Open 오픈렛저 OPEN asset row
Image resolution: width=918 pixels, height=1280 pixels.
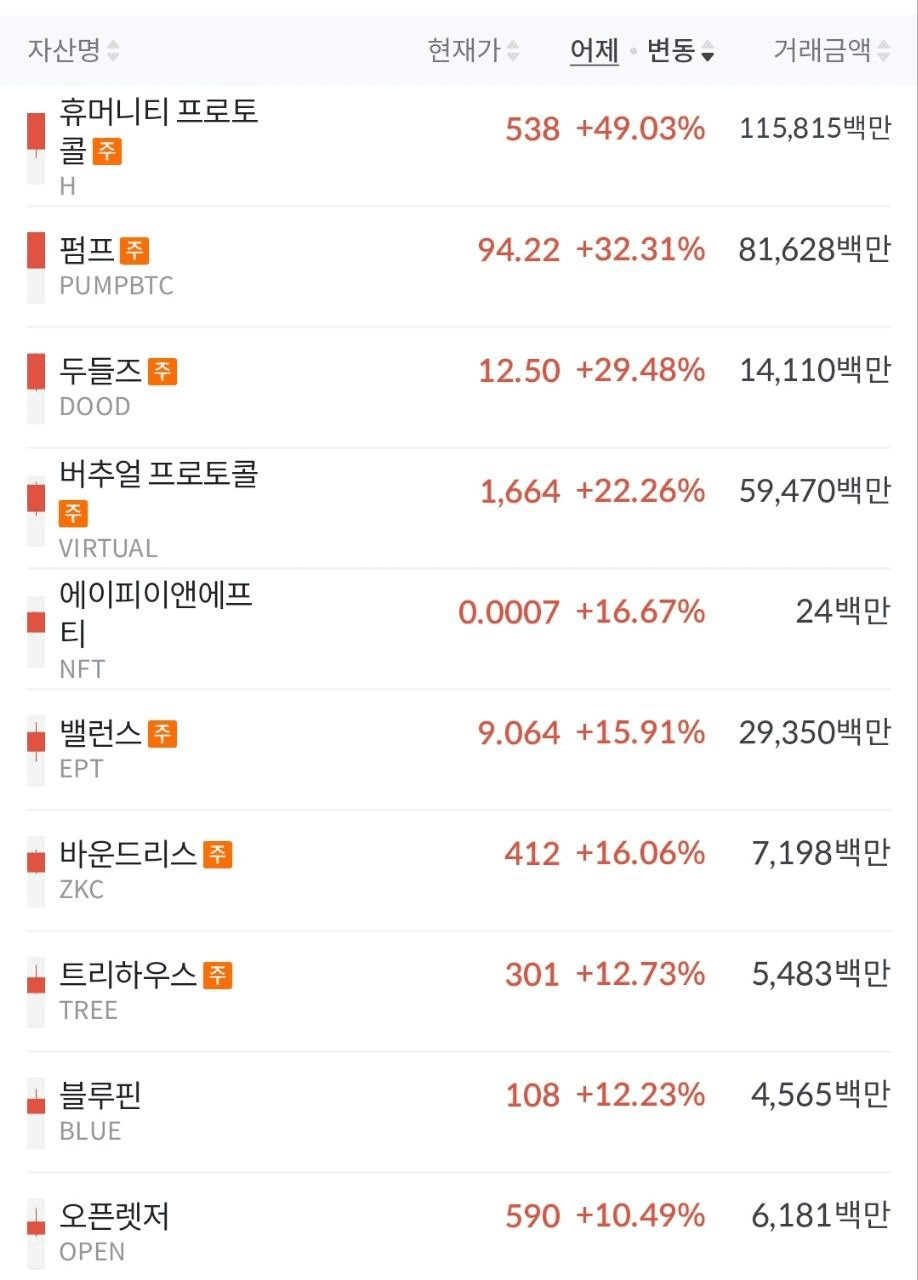click(x=113, y=1233)
